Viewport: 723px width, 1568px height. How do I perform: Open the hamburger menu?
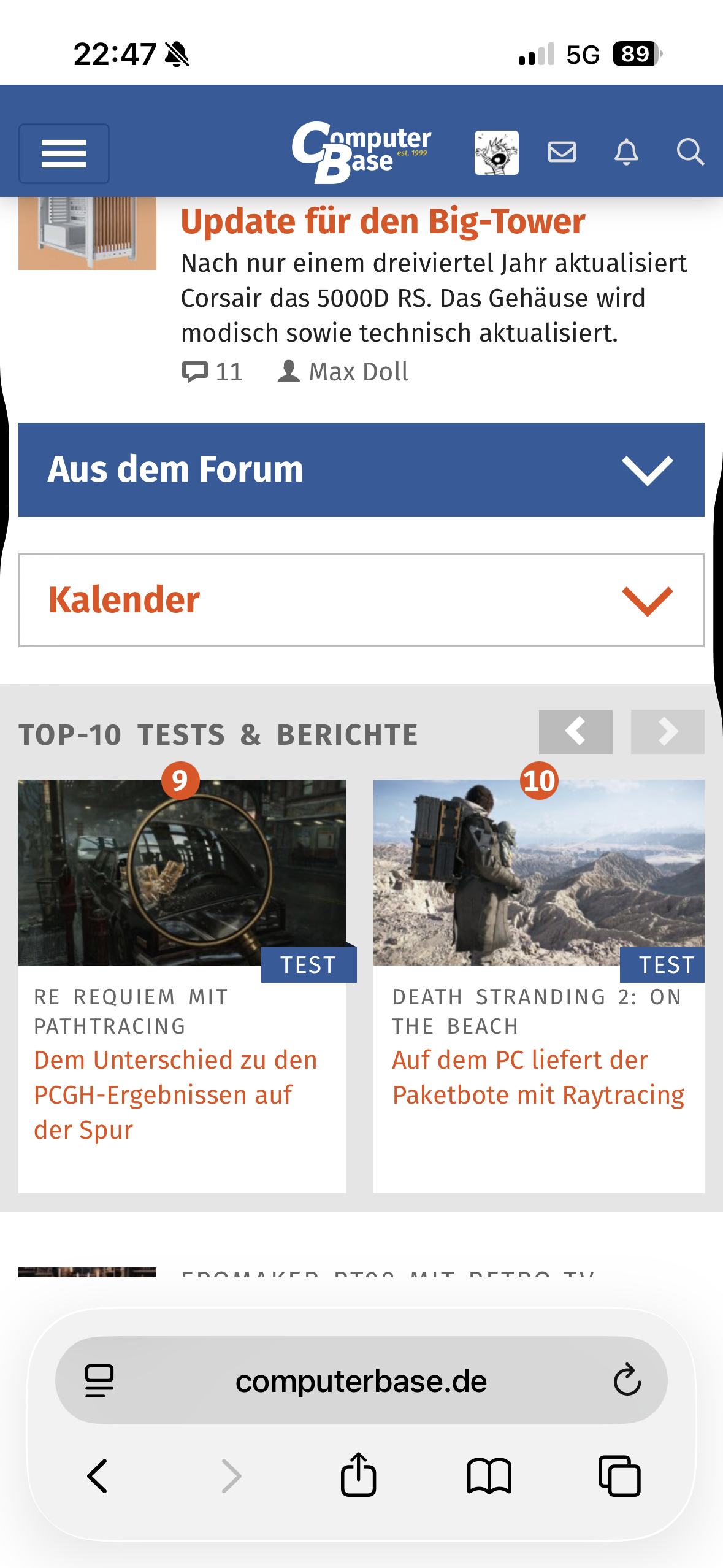coord(64,153)
